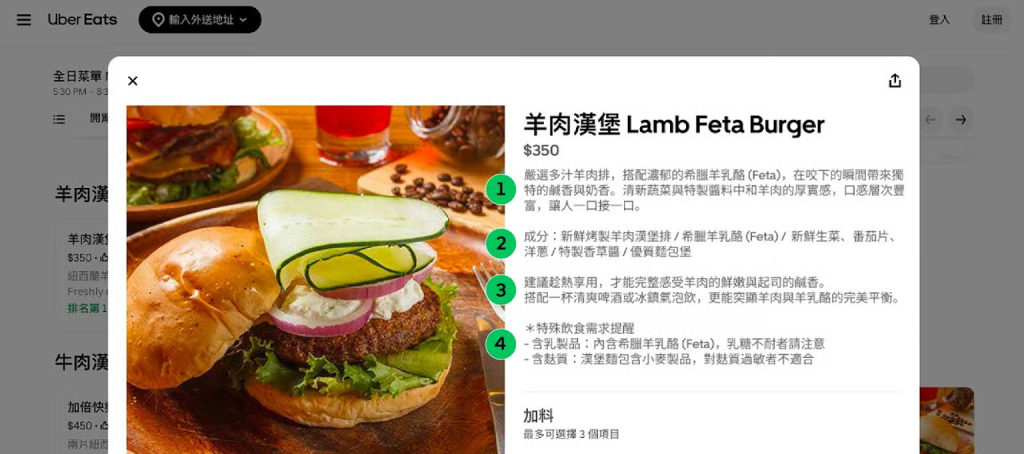This screenshot has height=454, width=1024.
Task: Share the Lamb Feta Burger item
Action: [895, 81]
